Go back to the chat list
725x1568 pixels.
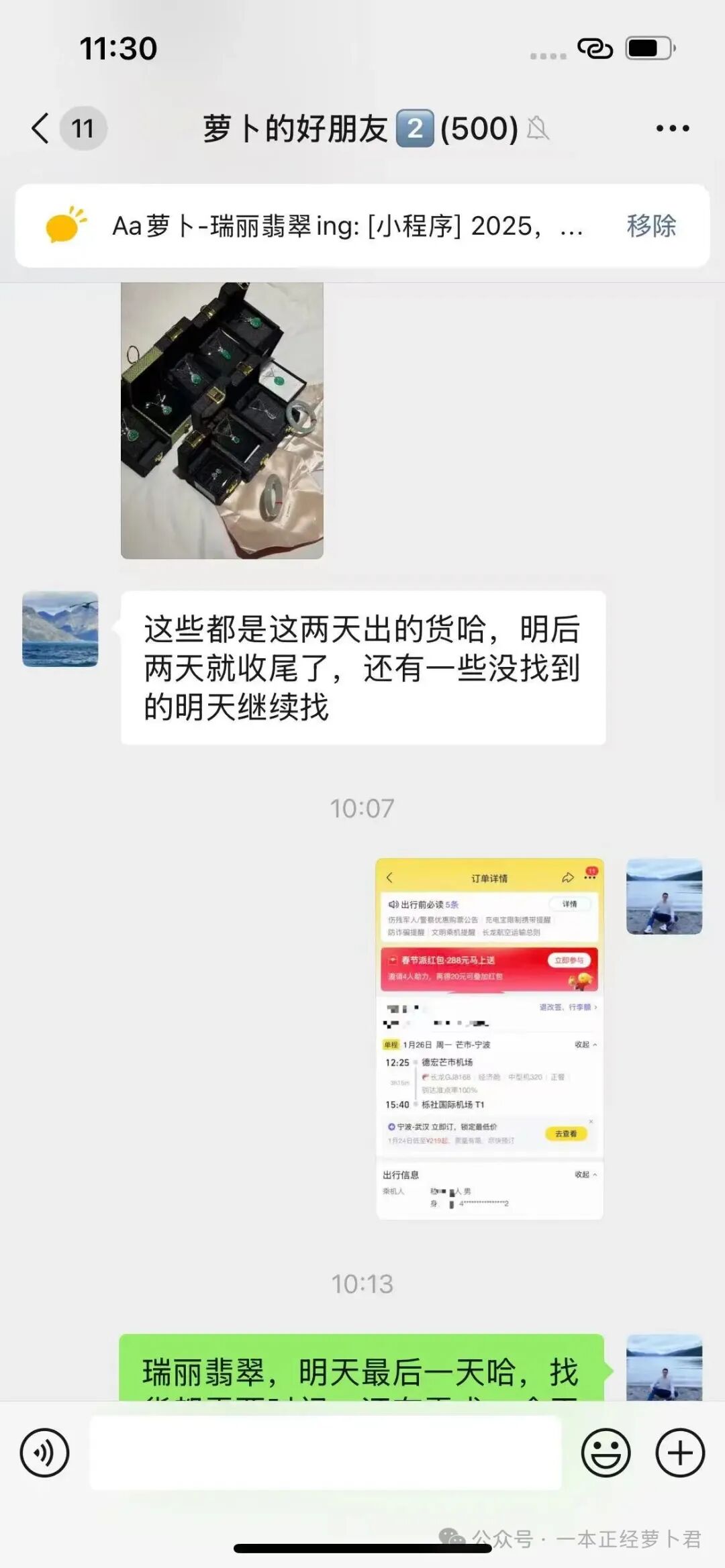pos(42,127)
